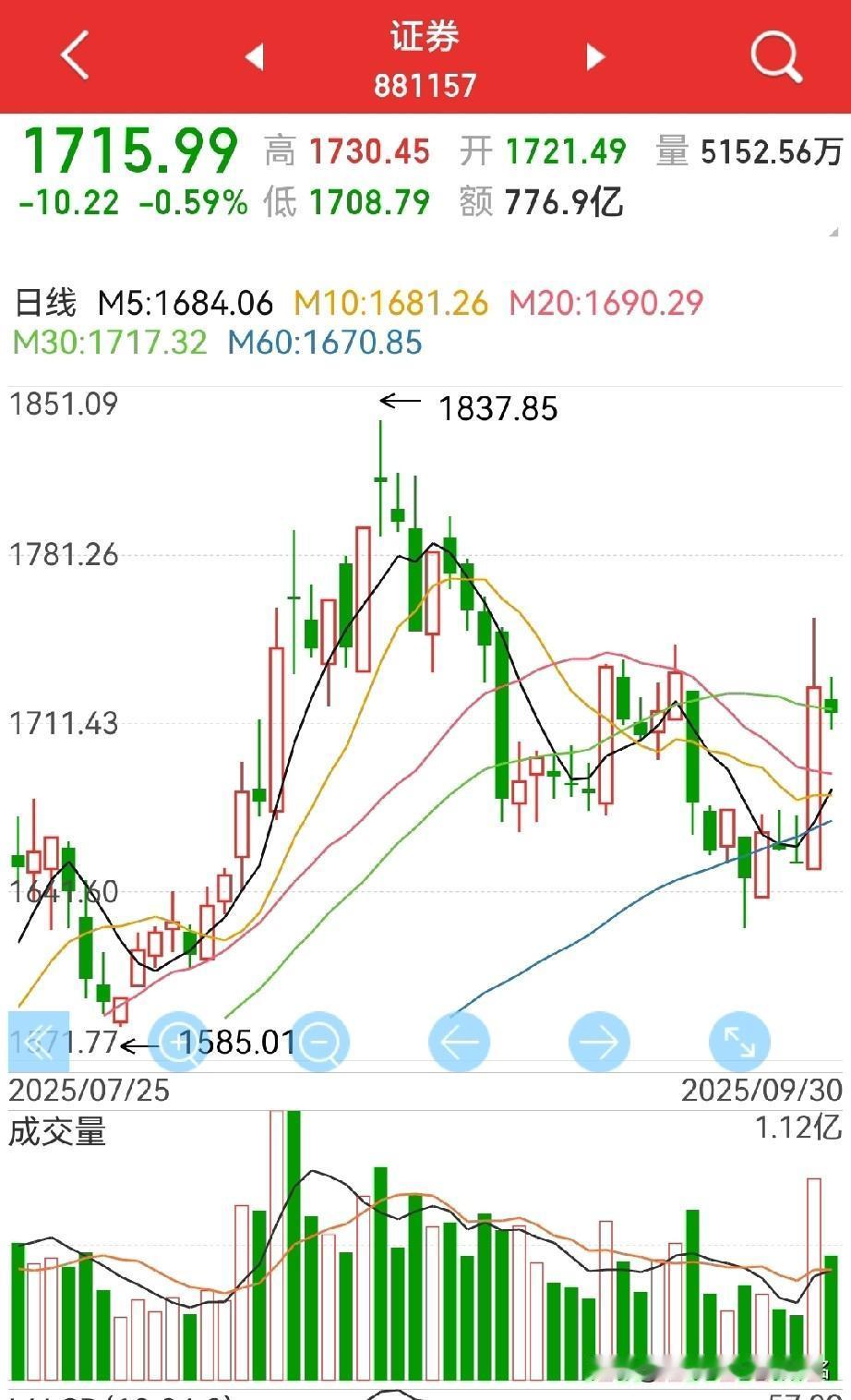Switch to the previous stock in header

[255, 56]
